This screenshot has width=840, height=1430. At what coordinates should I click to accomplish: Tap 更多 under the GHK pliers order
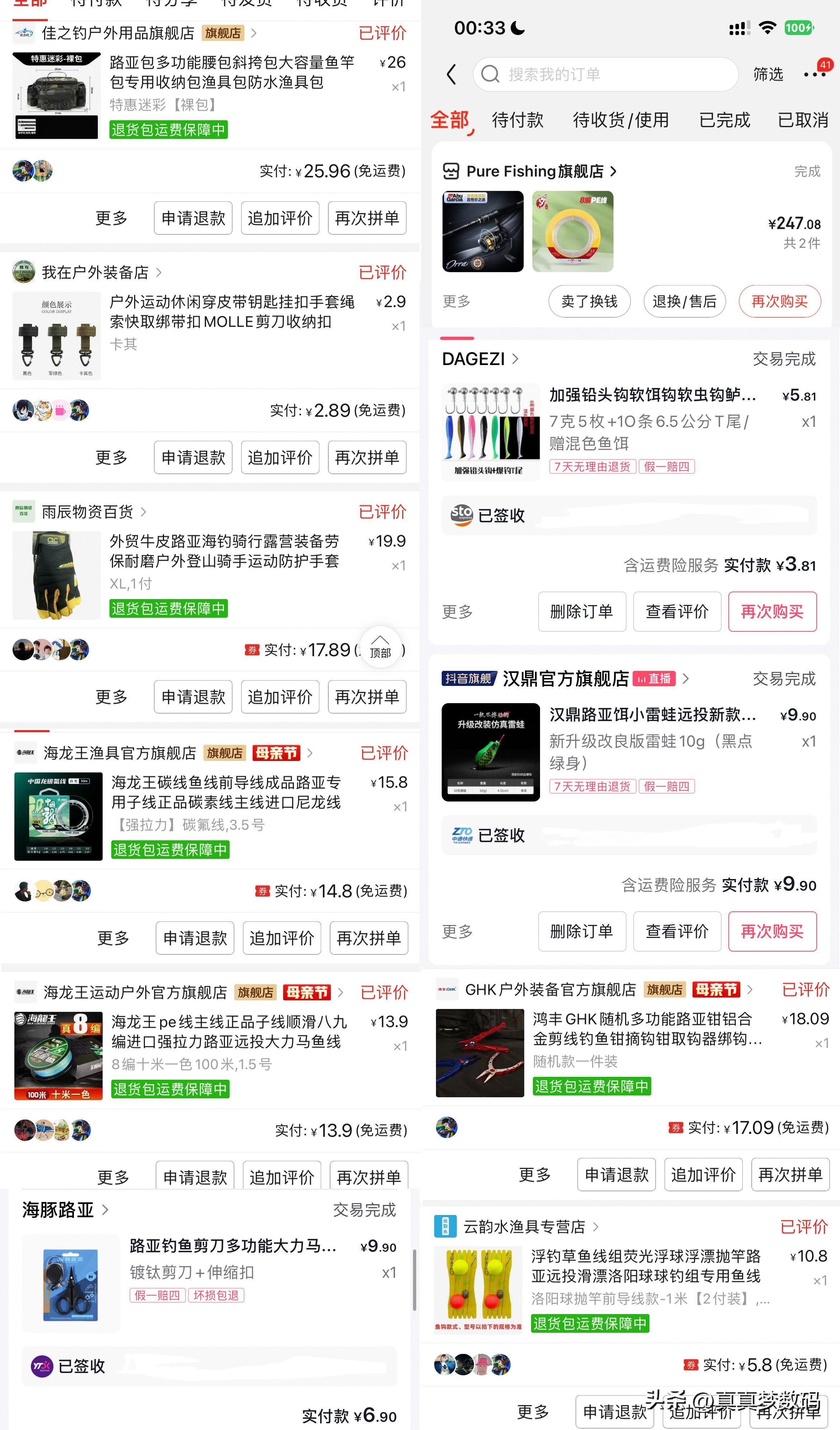pos(533,1175)
